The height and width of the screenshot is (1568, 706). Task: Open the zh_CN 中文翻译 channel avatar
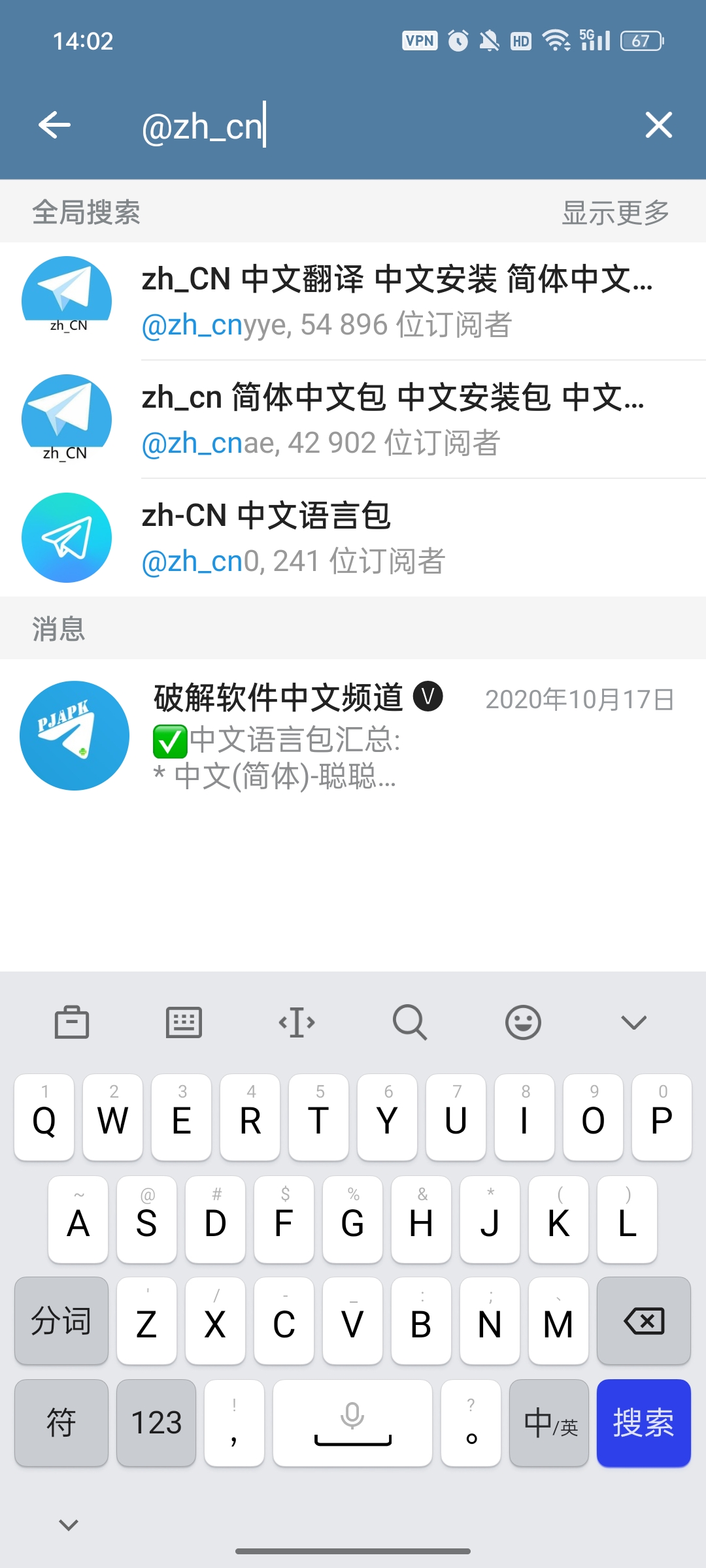click(x=66, y=299)
